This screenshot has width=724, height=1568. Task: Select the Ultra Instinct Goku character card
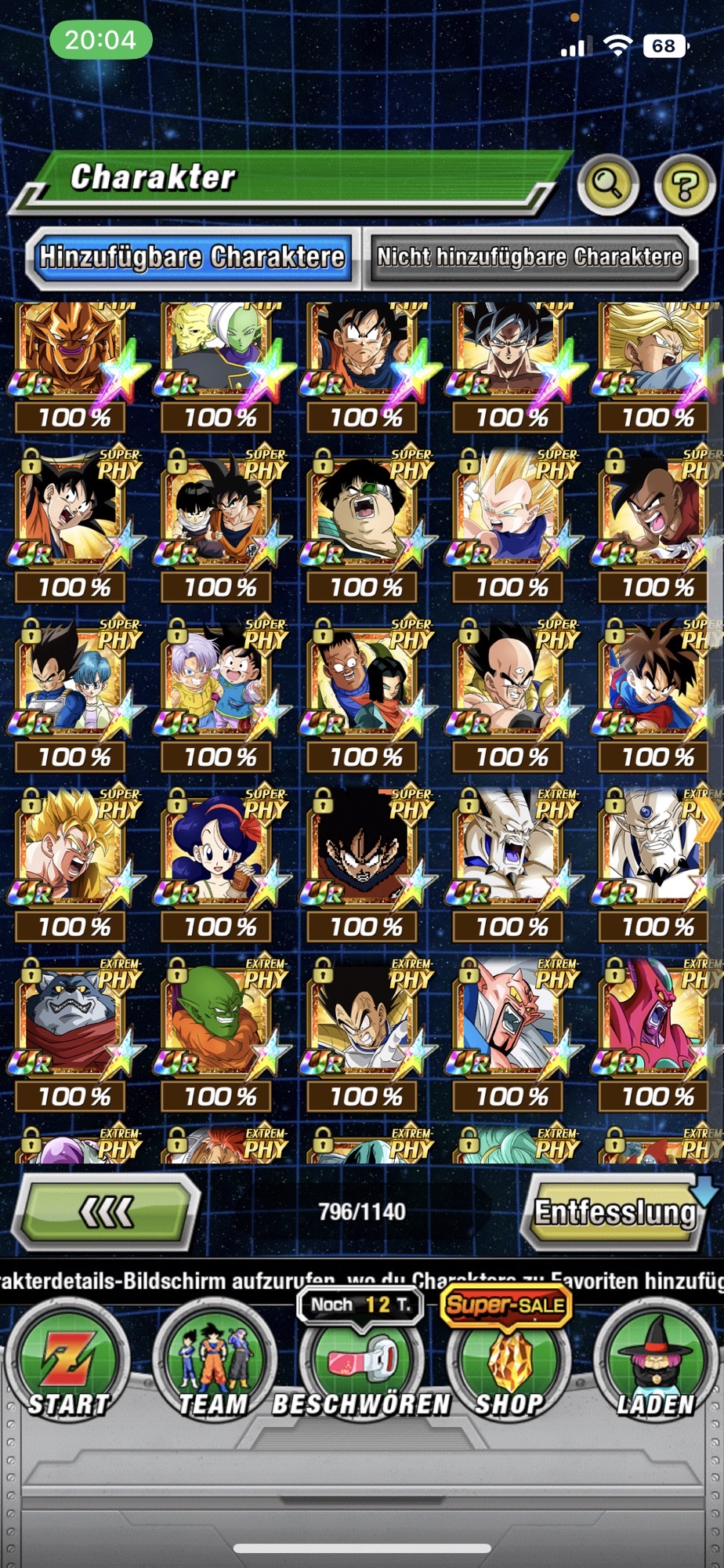pos(512,367)
